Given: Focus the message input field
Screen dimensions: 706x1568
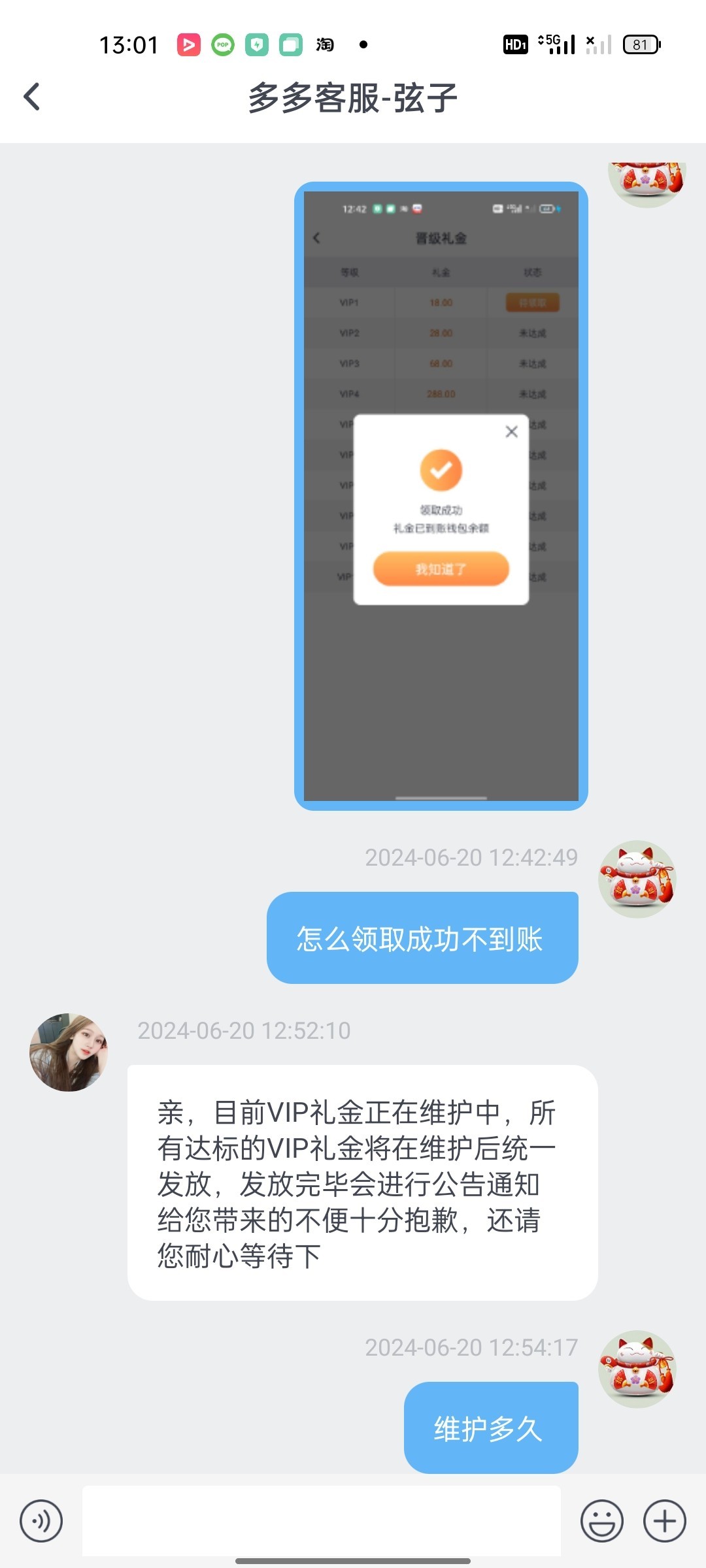Looking at the screenshot, I should (321, 1521).
